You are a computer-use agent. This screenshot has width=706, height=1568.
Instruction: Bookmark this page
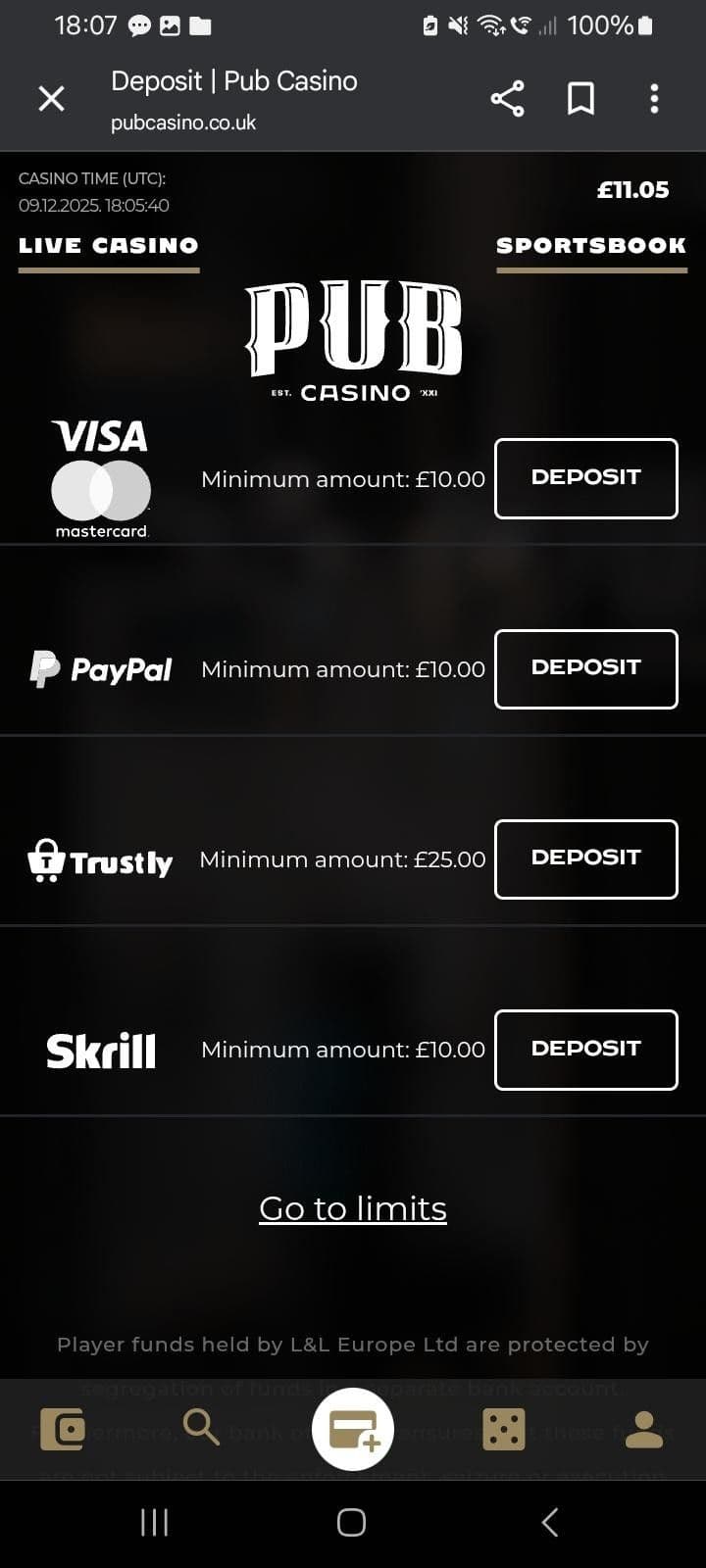click(580, 98)
